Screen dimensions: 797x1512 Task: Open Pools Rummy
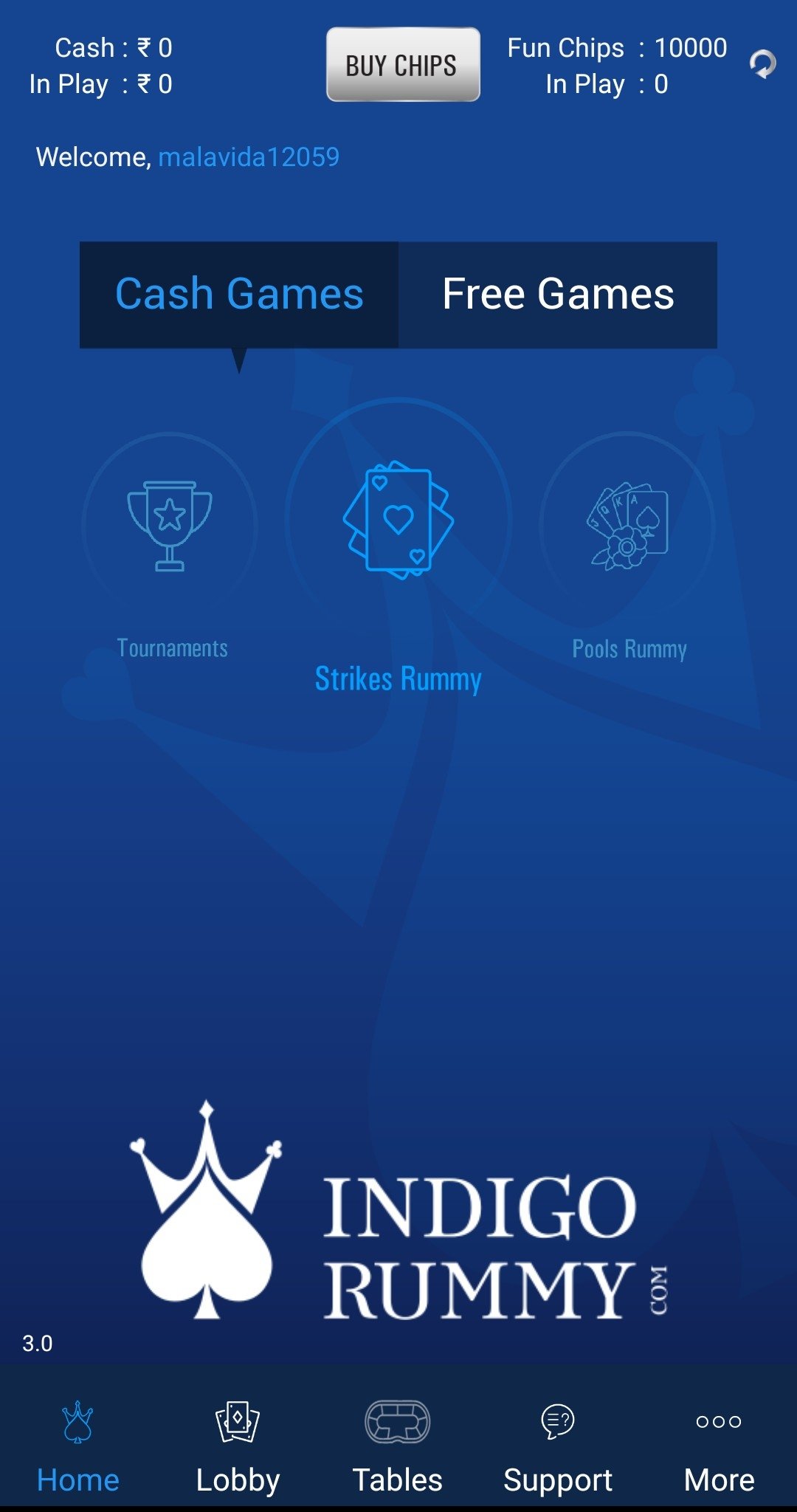pos(628,546)
